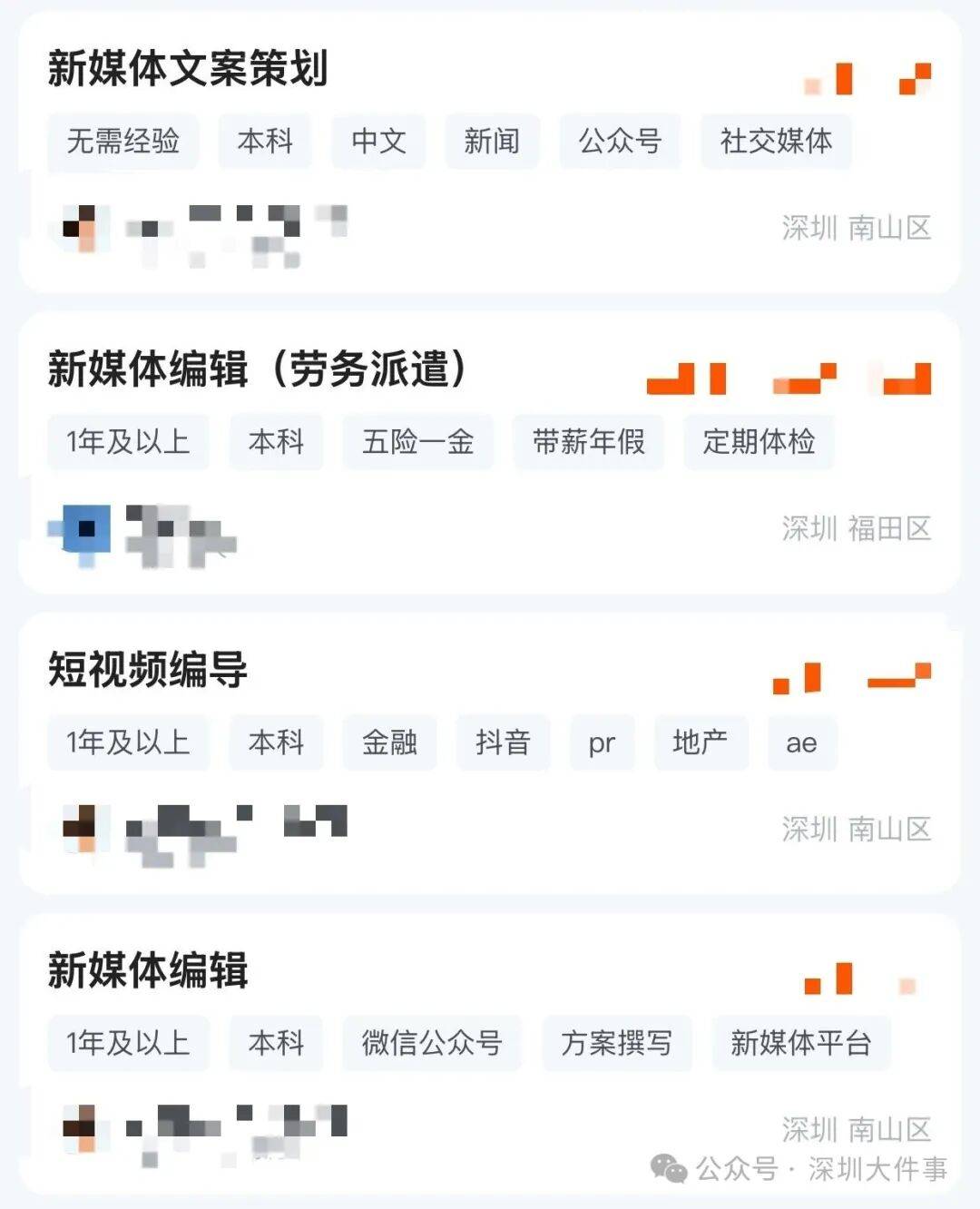Click the orange salary area of 新媒体编辑（劳务派遣）

pyautogui.click(x=789, y=375)
